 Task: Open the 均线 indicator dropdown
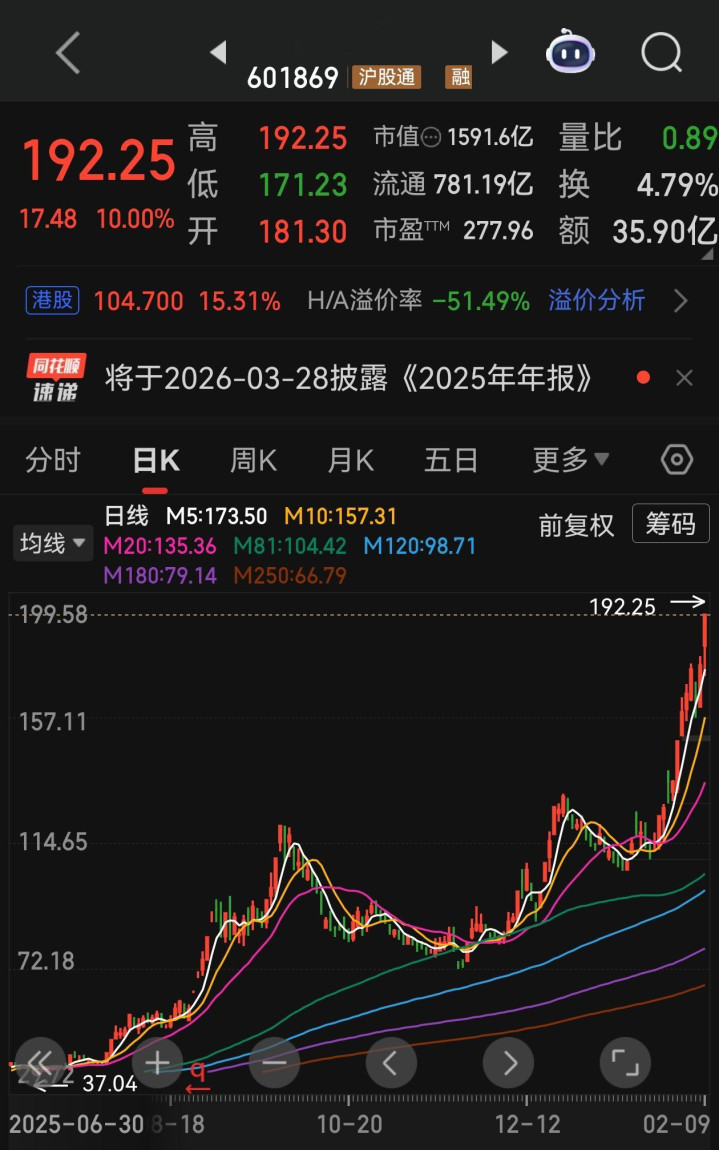[x=53, y=543]
